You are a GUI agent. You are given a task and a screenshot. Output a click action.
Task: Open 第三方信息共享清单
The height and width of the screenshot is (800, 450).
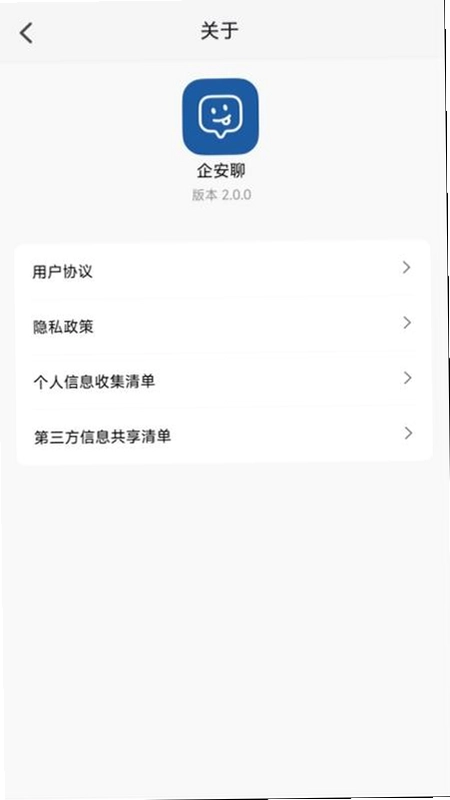tap(224, 435)
